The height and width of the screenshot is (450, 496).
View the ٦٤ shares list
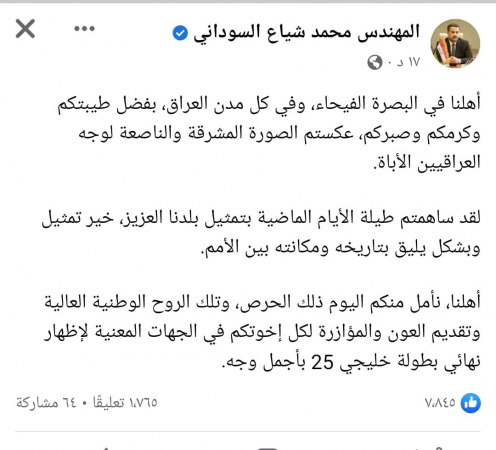pyautogui.click(x=46, y=403)
